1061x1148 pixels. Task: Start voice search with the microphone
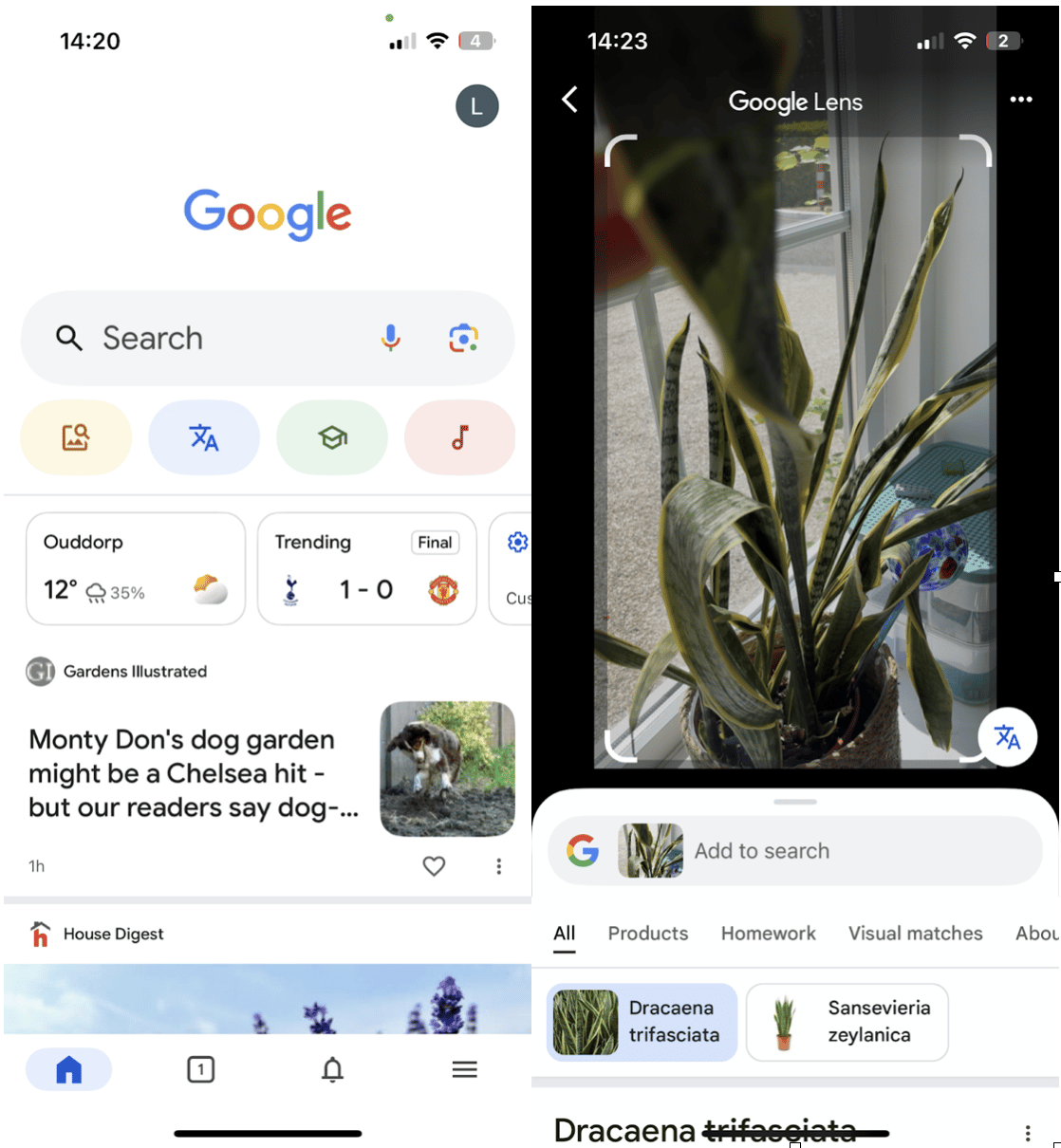pyautogui.click(x=390, y=338)
